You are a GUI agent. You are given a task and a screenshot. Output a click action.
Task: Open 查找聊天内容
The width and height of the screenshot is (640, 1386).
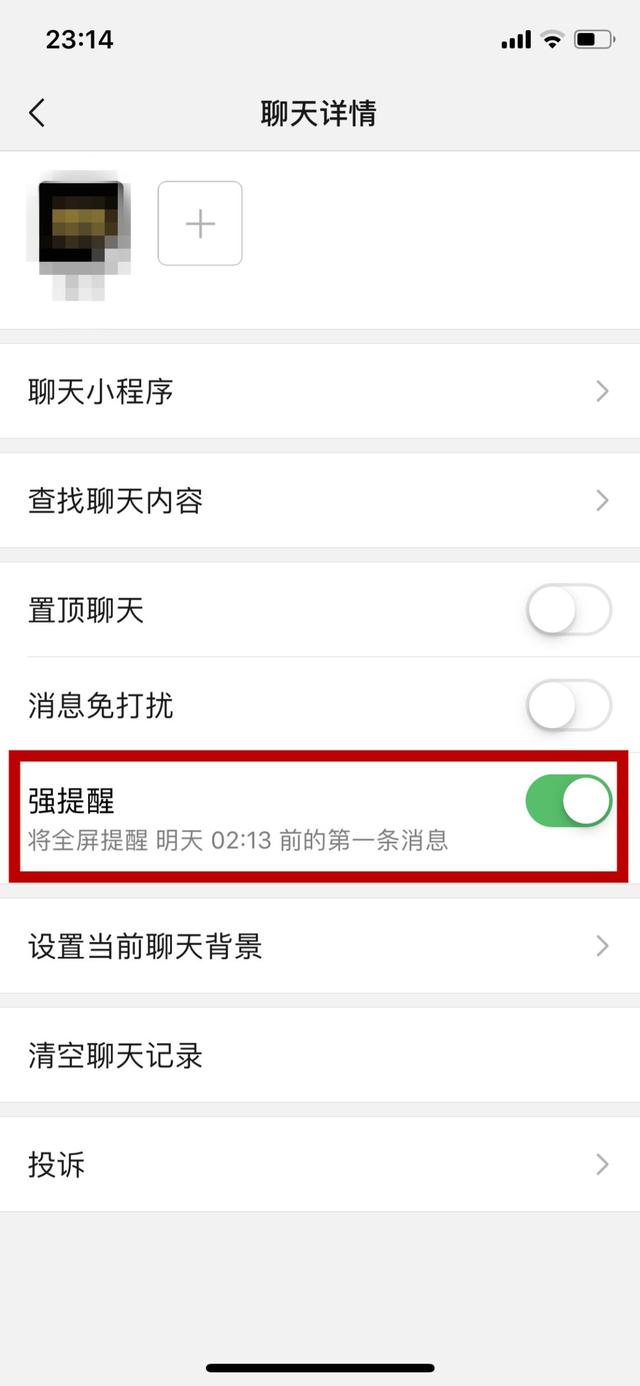(320, 500)
